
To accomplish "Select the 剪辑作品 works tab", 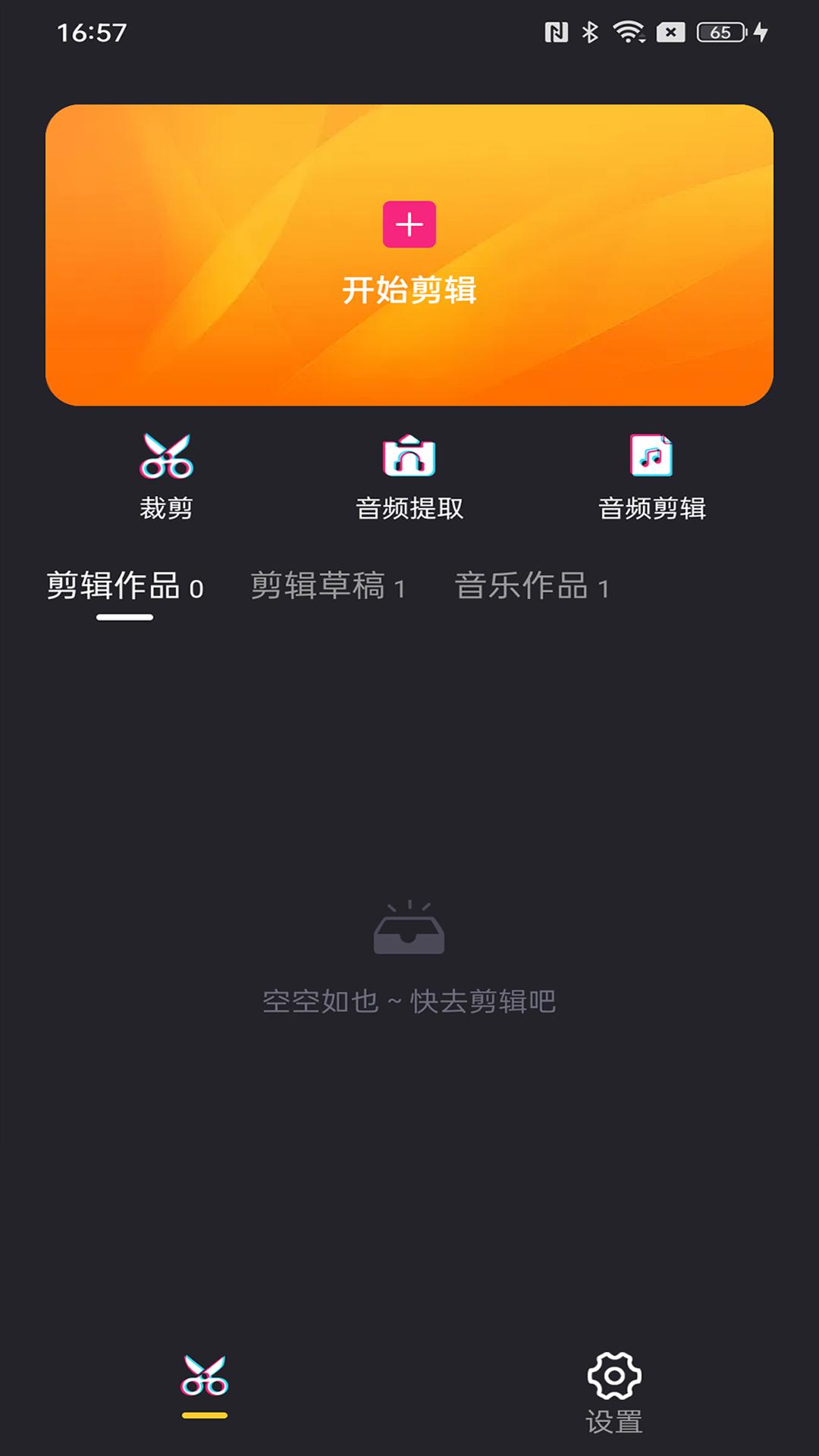I will 125,584.
